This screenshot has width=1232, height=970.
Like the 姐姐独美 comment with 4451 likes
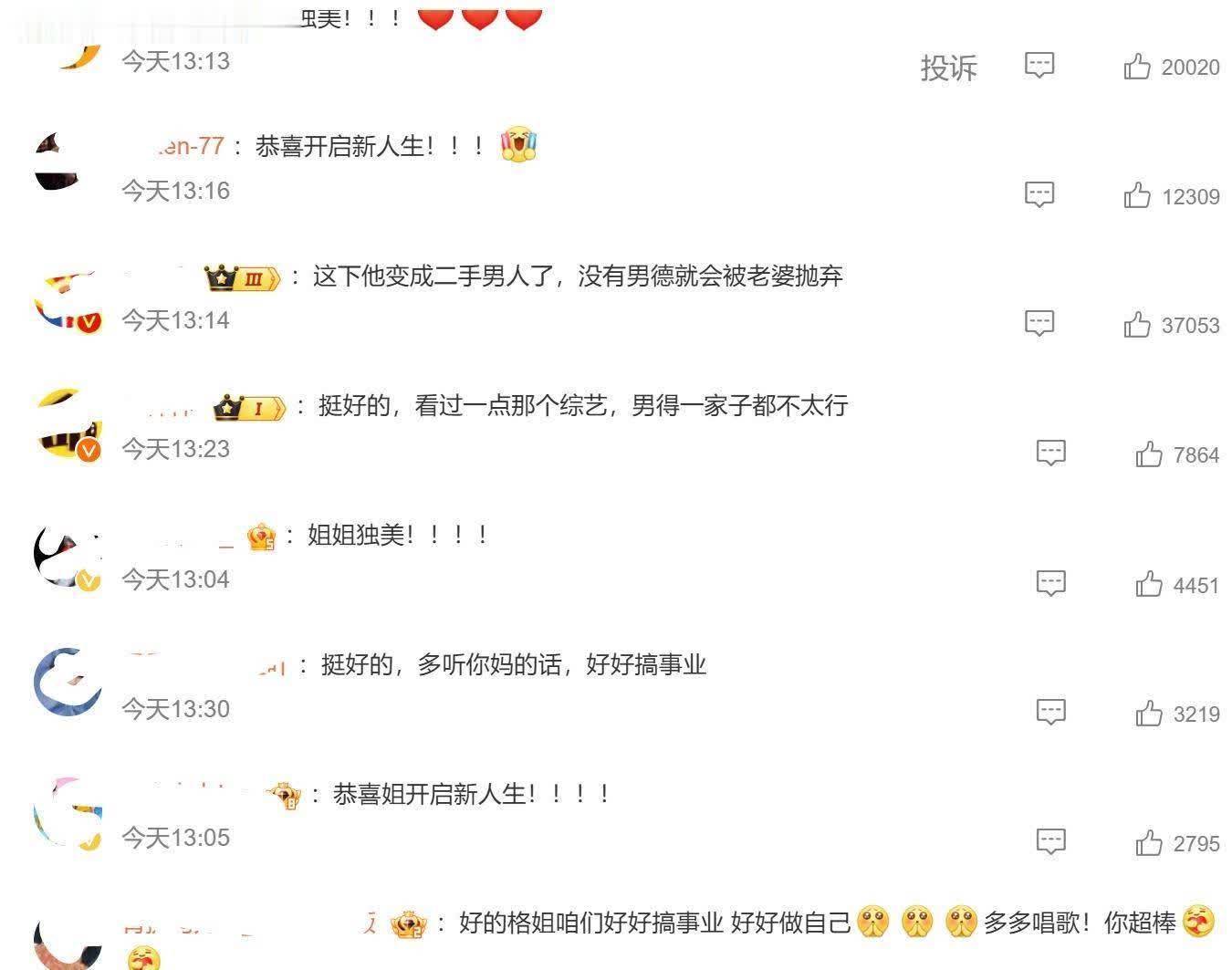1148,584
